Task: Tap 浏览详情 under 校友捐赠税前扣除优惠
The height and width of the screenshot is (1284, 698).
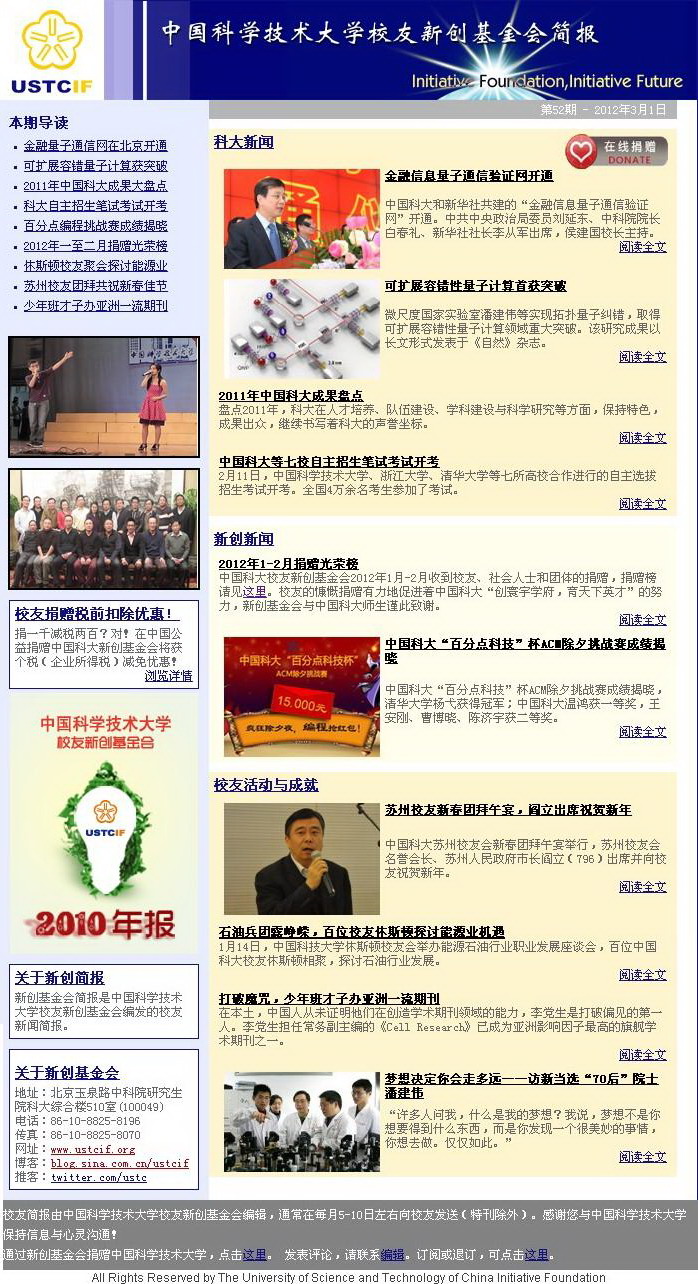Action: coord(168,676)
